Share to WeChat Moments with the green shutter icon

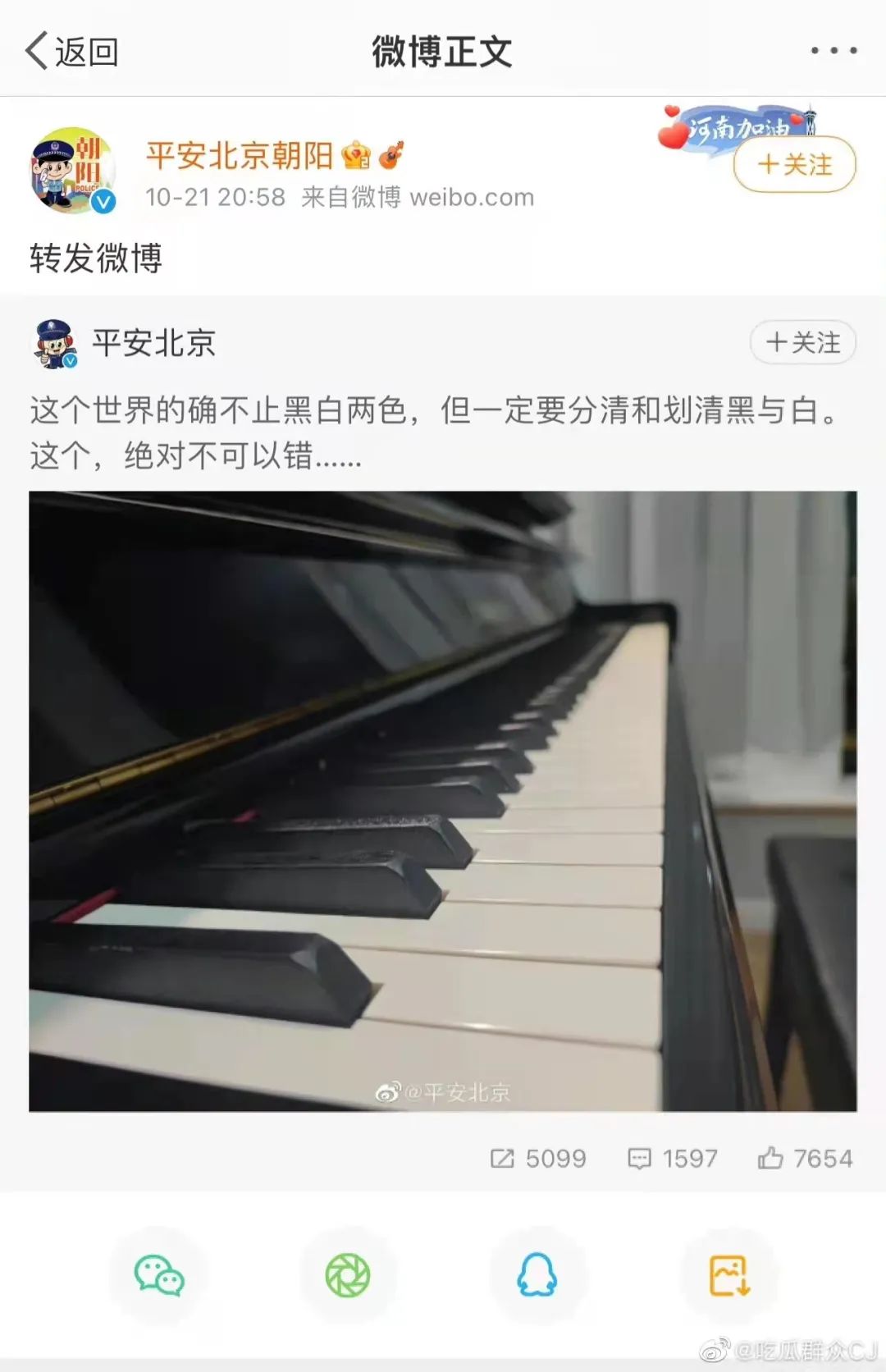coord(348,1276)
